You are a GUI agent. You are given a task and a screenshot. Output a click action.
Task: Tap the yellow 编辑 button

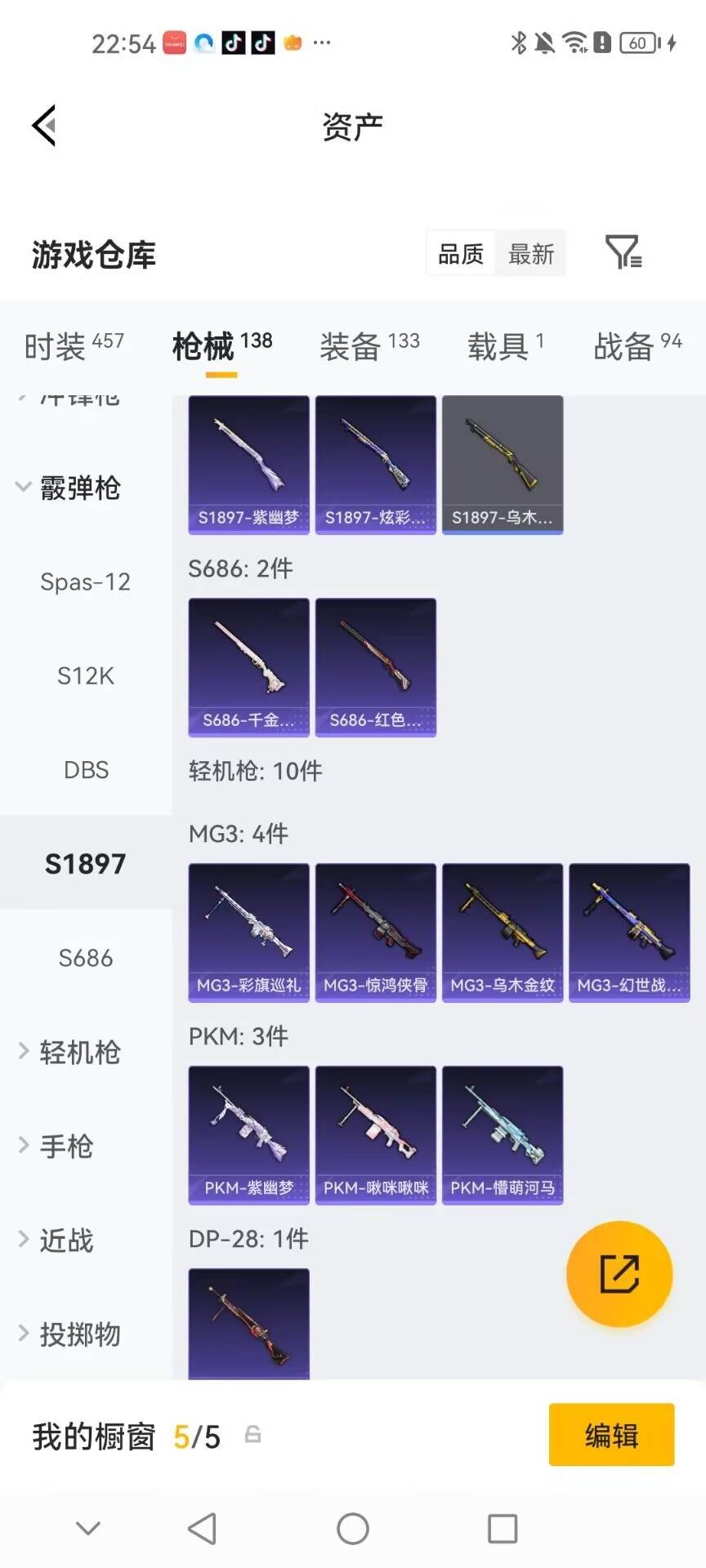pos(611,1435)
